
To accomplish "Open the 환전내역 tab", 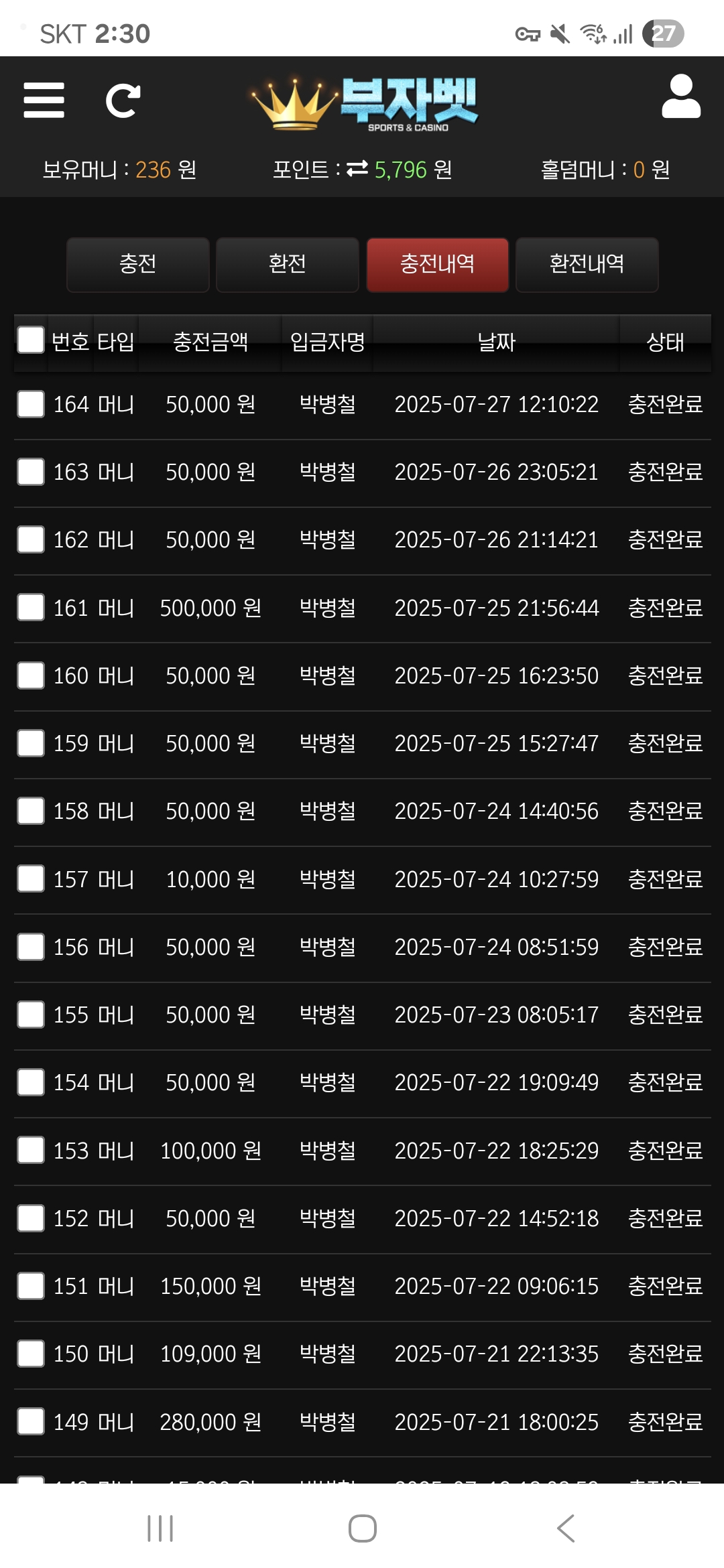I will (587, 264).
